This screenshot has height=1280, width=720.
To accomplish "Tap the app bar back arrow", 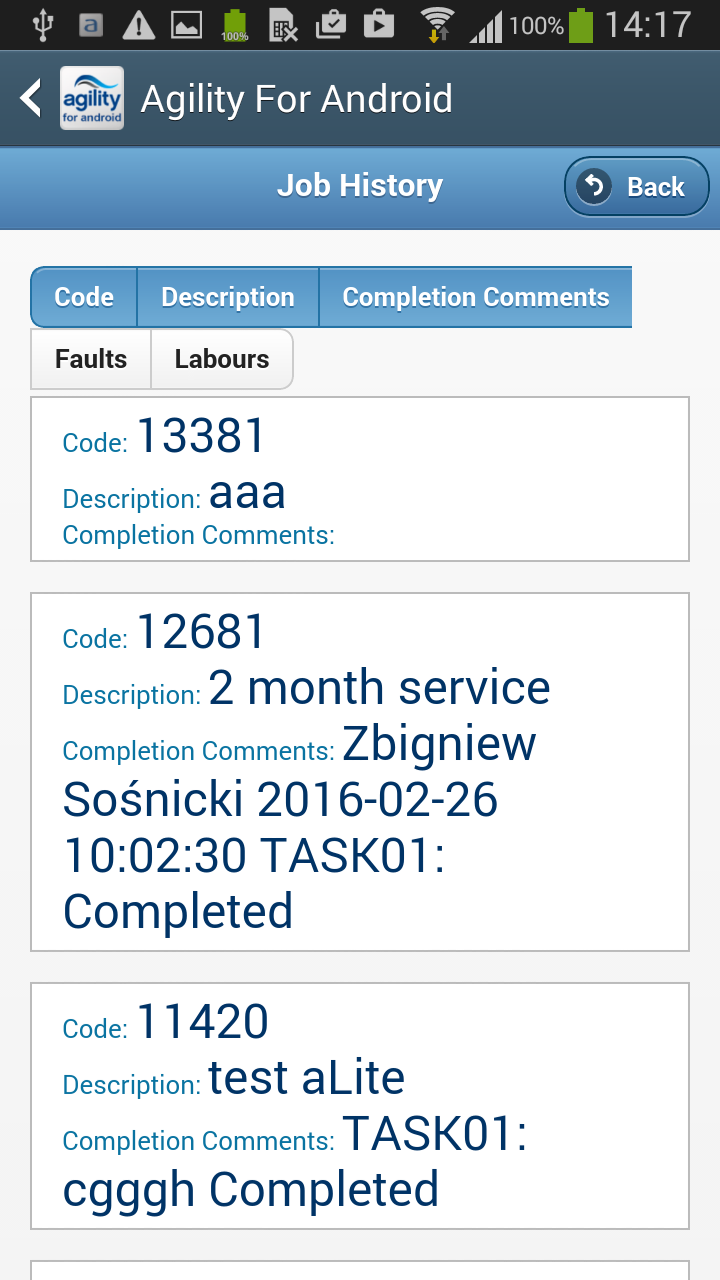I will pos(32,98).
